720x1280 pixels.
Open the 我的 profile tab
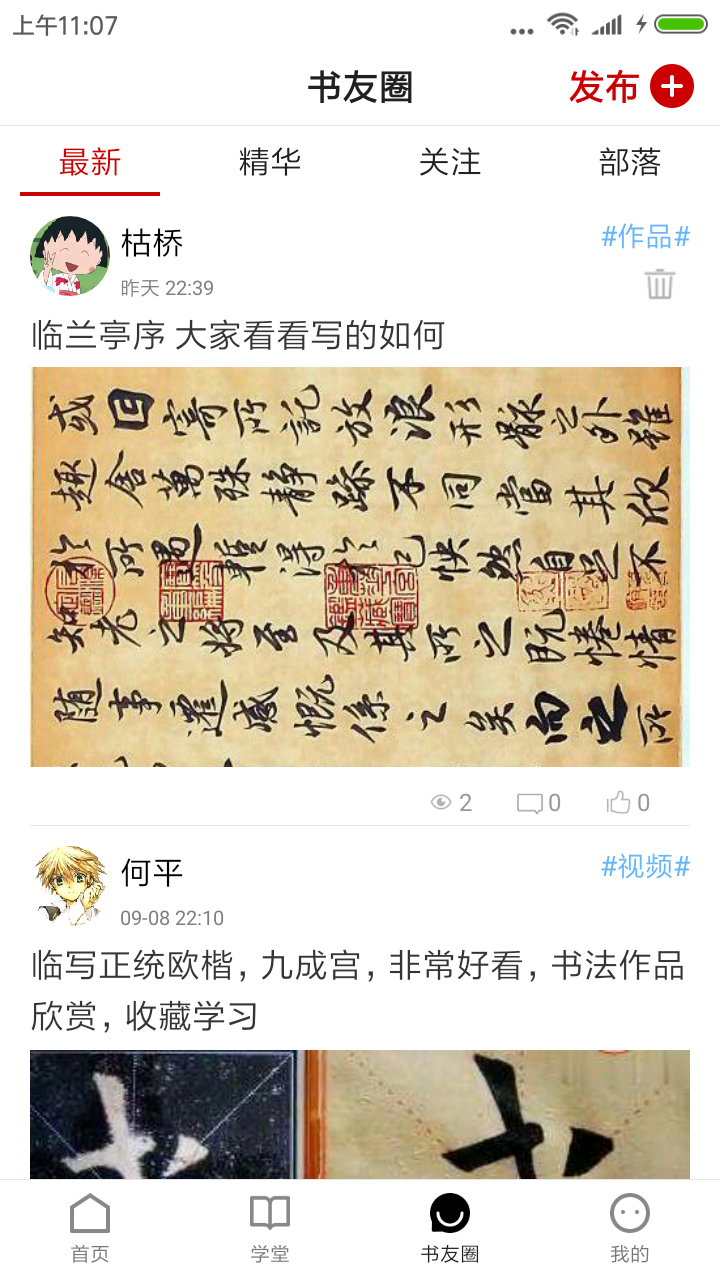pos(630,1229)
